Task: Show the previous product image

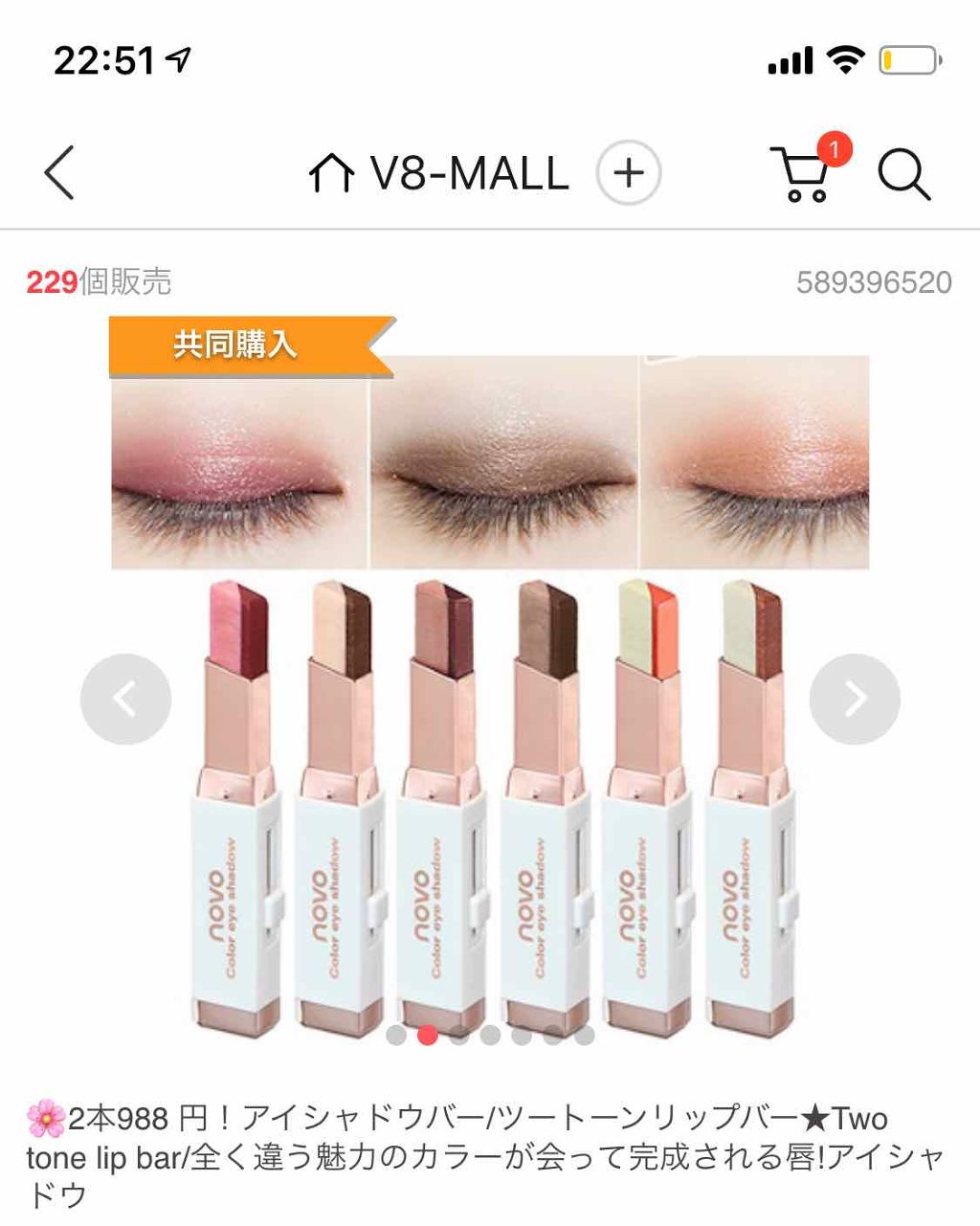Action: click(125, 700)
